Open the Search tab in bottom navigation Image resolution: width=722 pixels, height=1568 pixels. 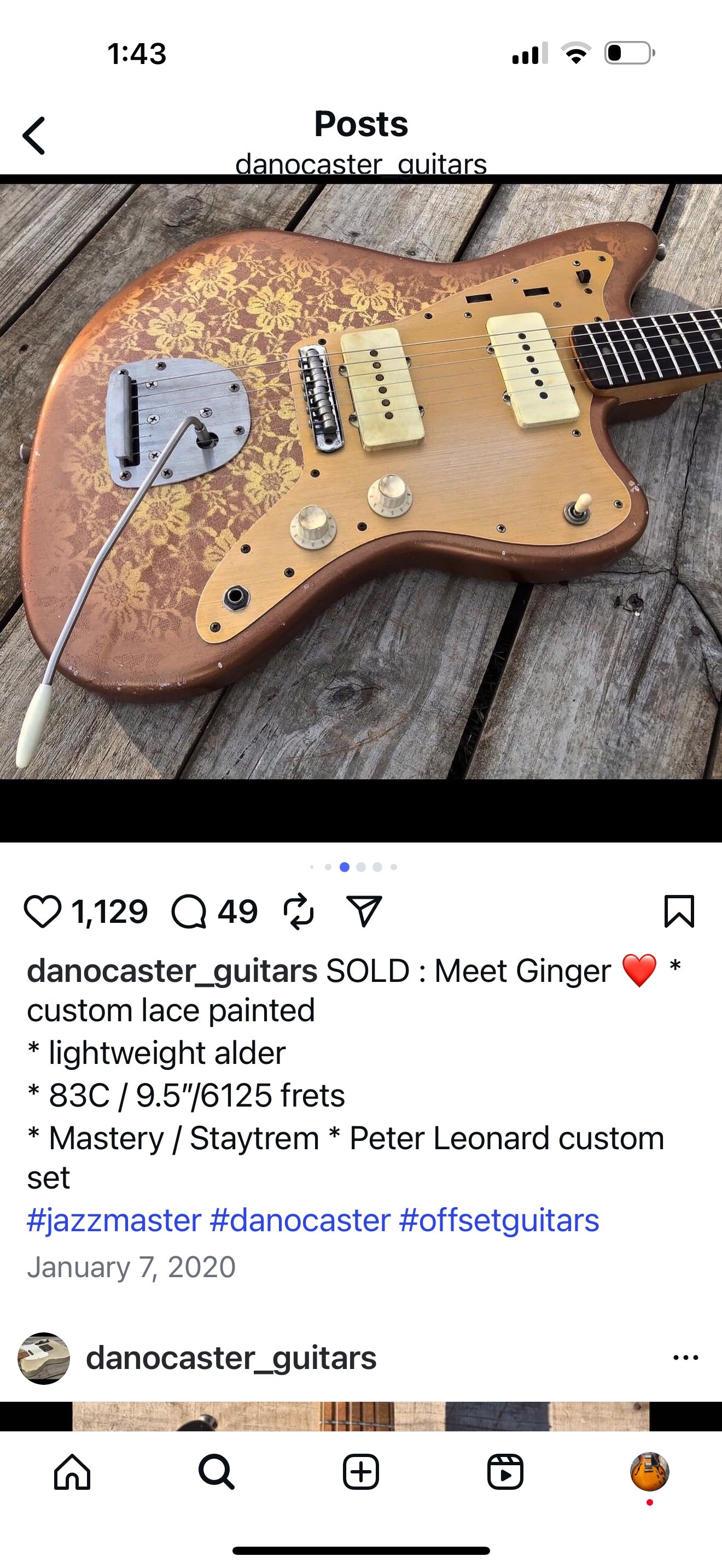[x=217, y=1473]
